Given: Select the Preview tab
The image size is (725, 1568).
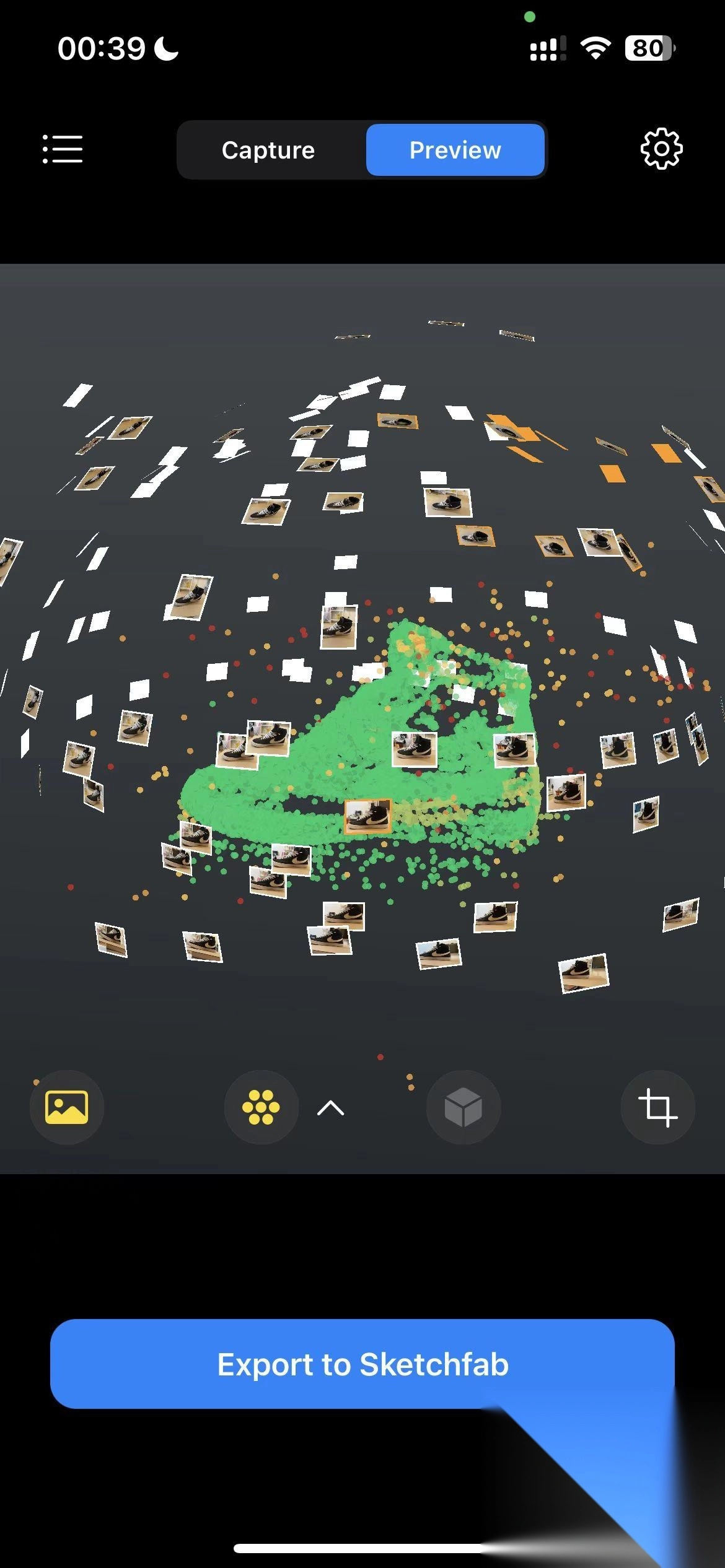Looking at the screenshot, I should coord(455,150).
